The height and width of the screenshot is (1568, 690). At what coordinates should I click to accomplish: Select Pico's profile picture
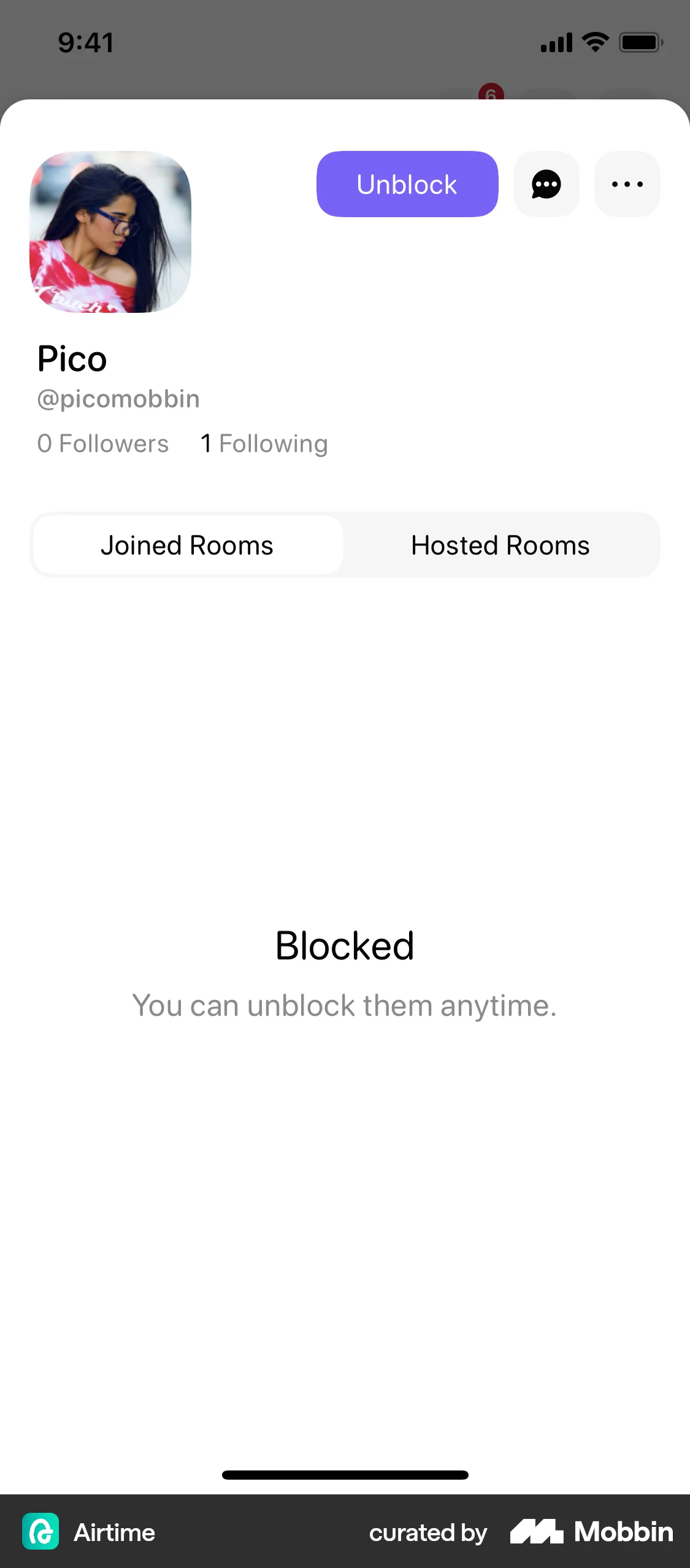pyautogui.click(x=109, y=233)
